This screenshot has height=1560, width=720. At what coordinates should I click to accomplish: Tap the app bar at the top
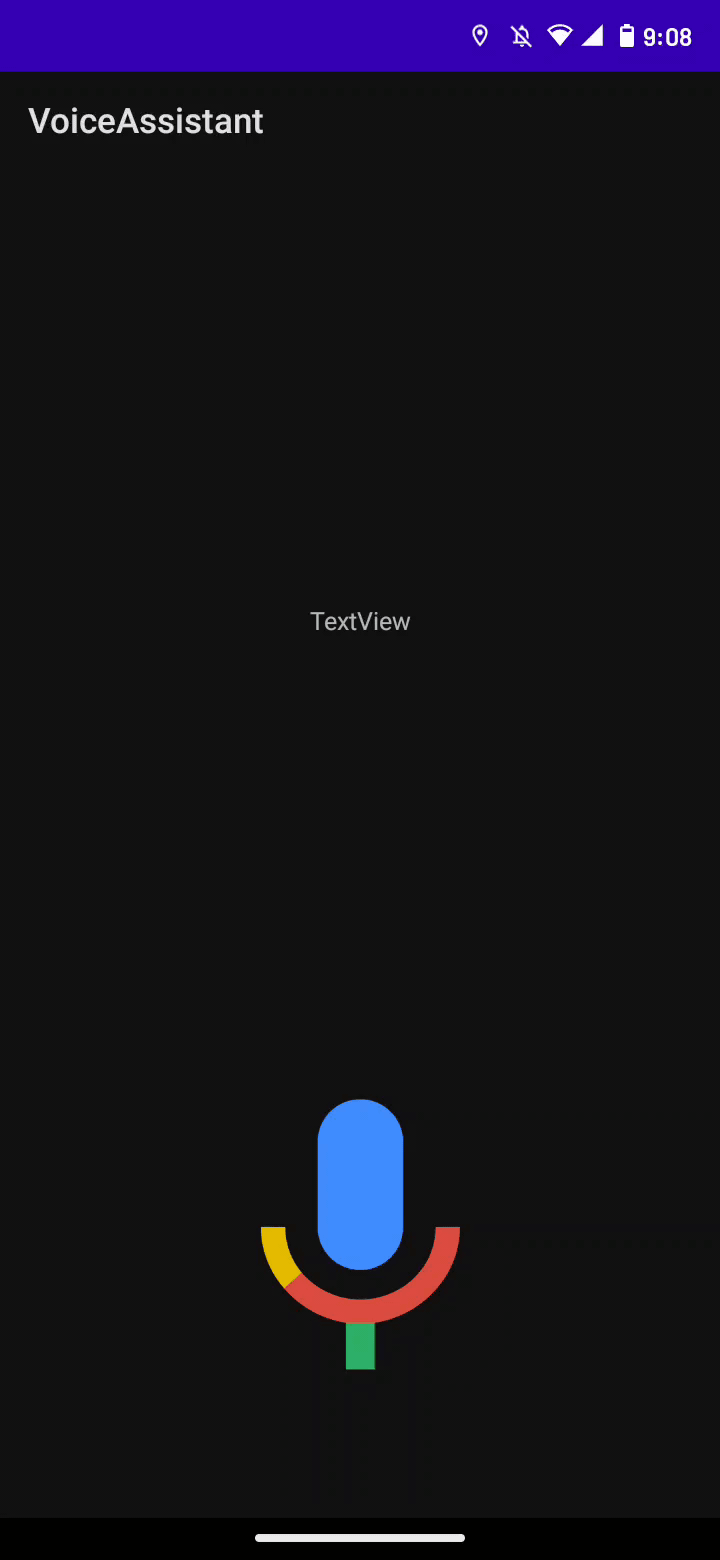[360, 120]
